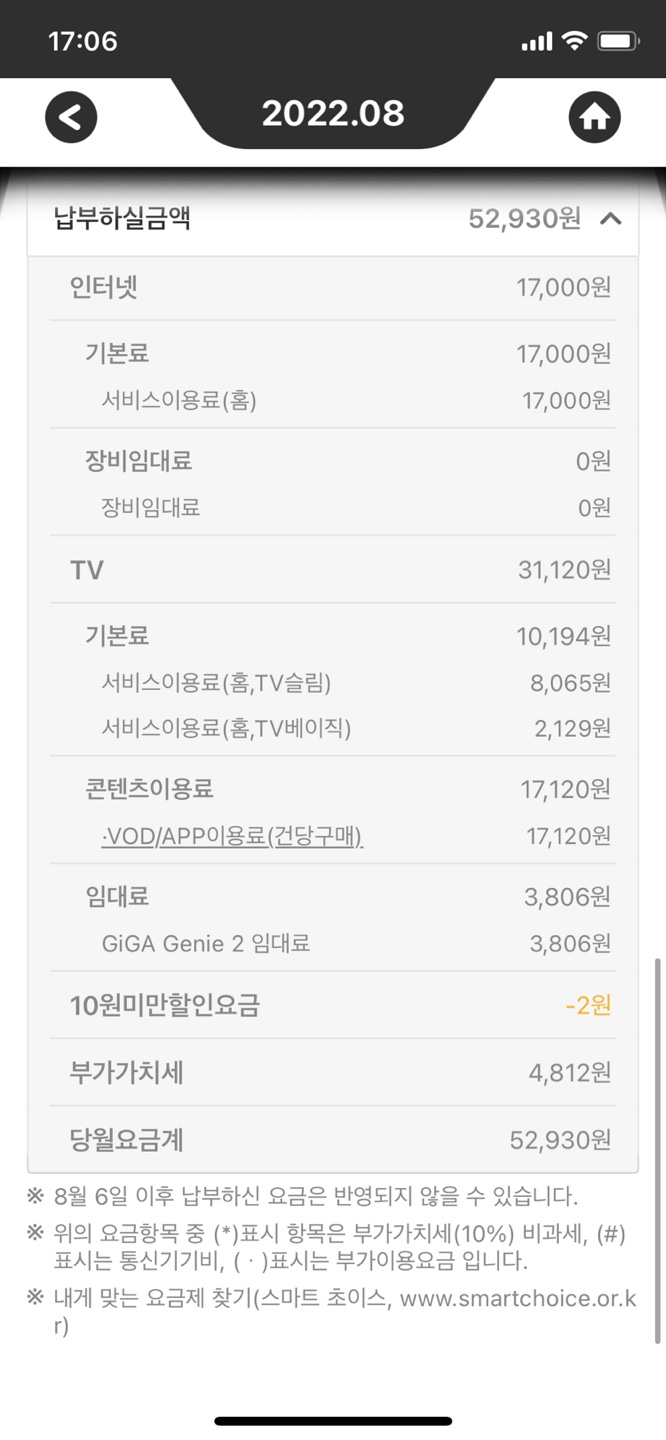
Task: Go back with the arrow button
Action: coord(71,118)
